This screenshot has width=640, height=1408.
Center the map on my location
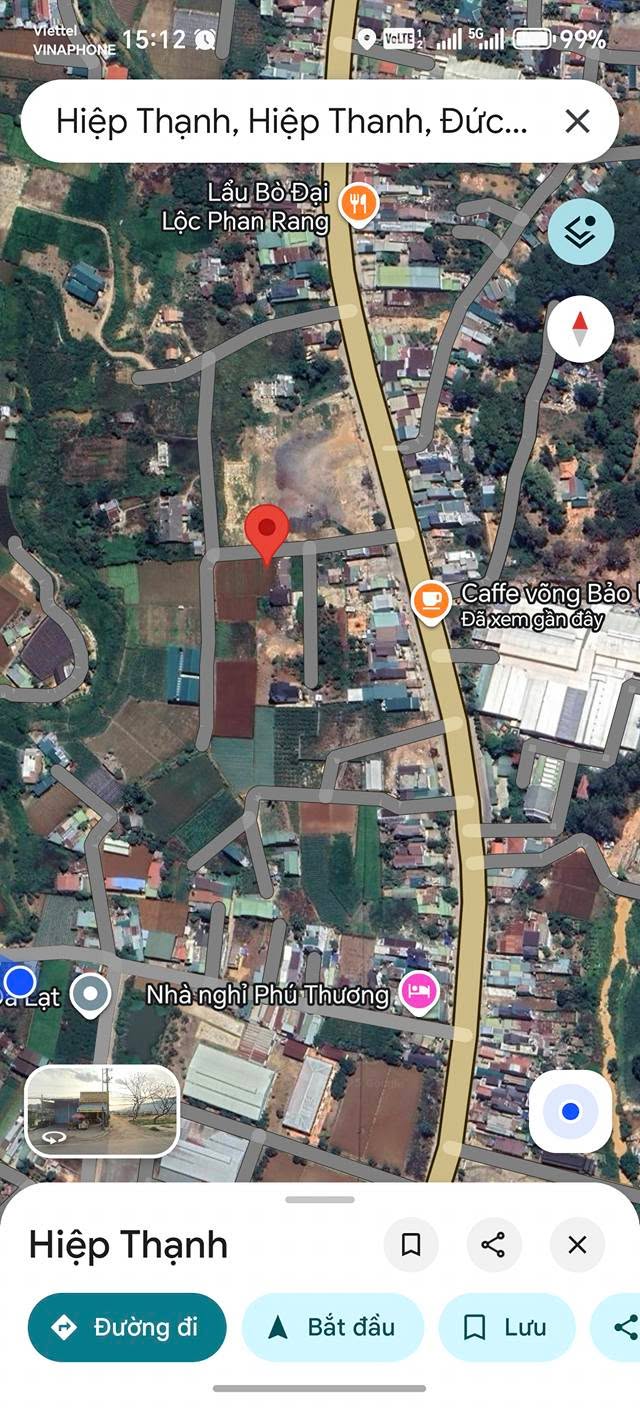pyautogui.click(x=570, y=1111)
